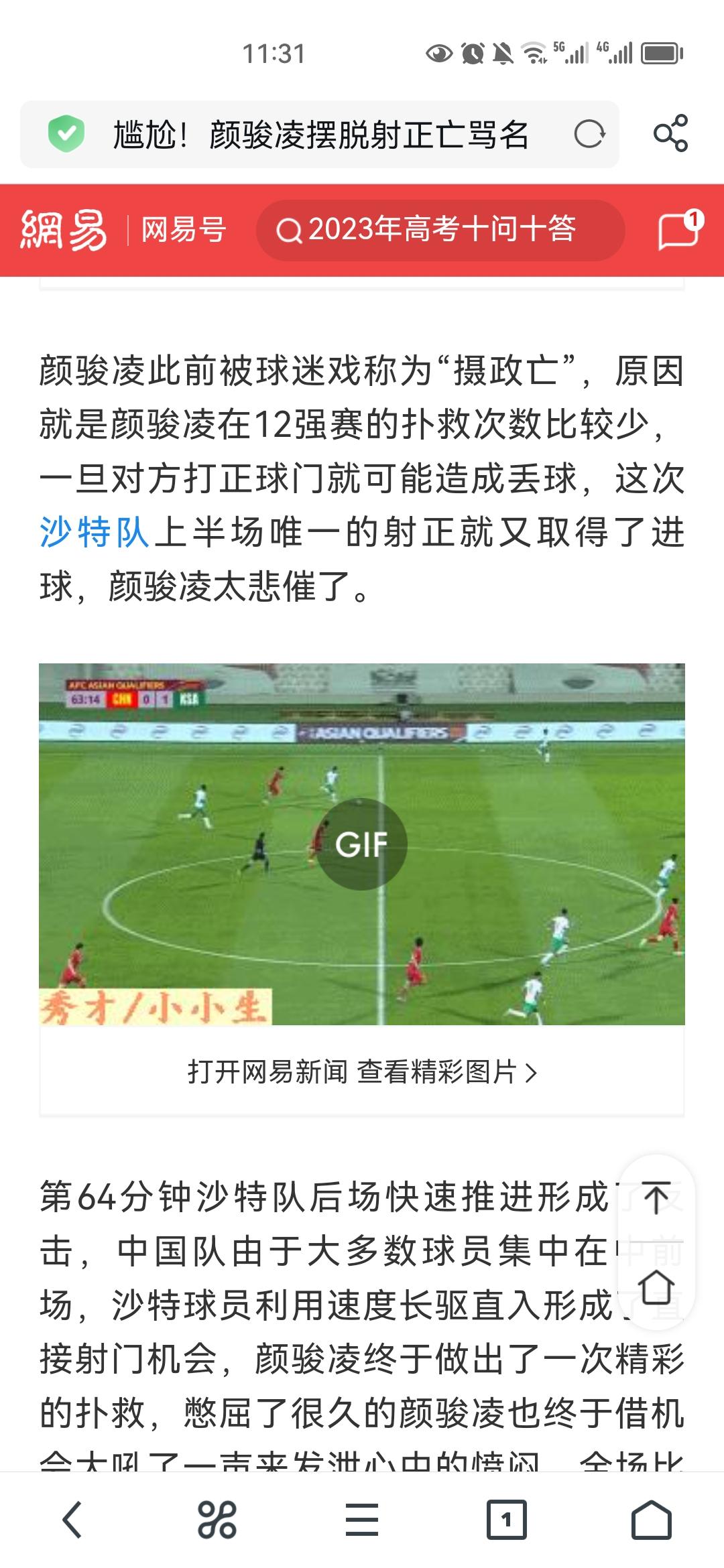724x1568 pixels.
Task: Go to the browser home page
Action: point(651,1519)
